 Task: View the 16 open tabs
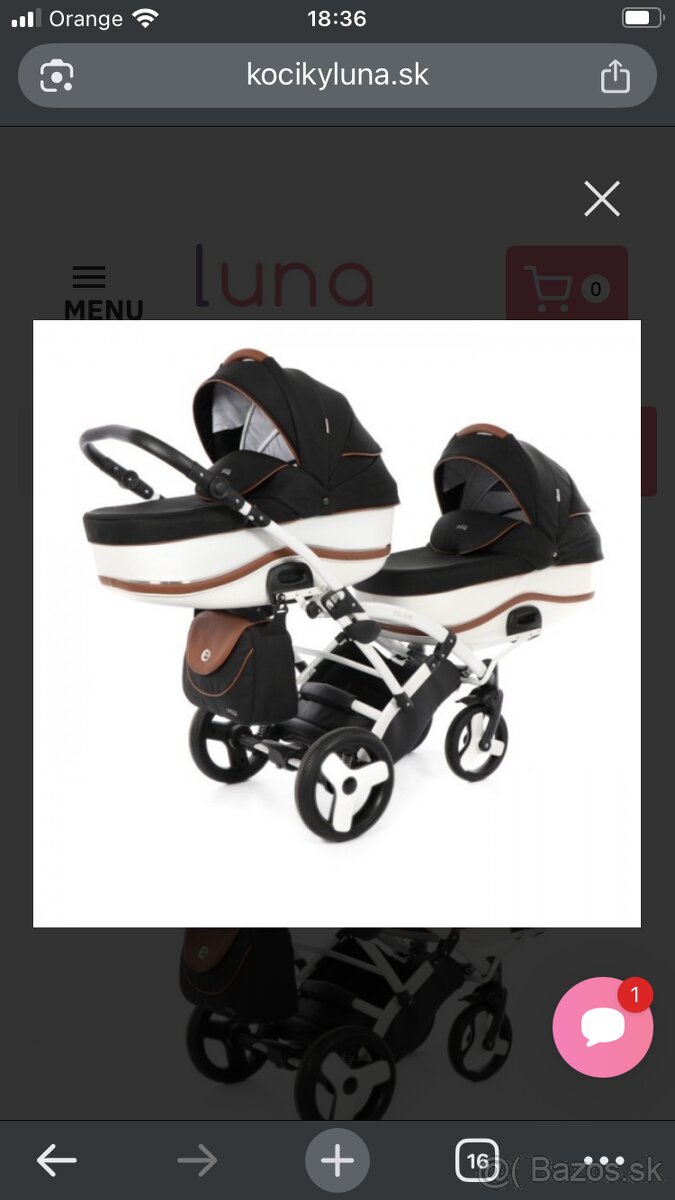coord(477,1160)
